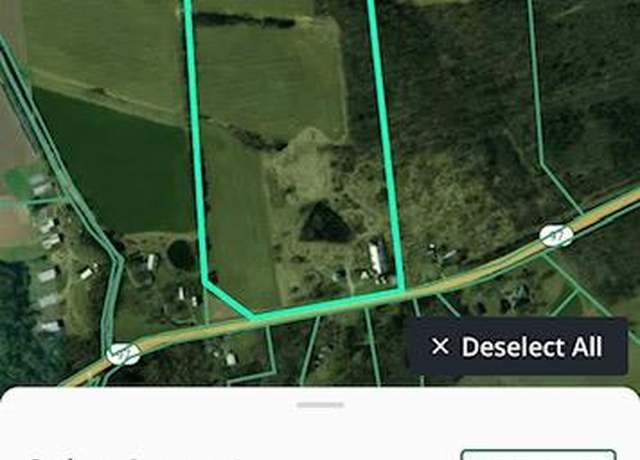This screenshot has height=460, width=640.
Task: Tap the Deselect All button
Action: click(516, 347)
